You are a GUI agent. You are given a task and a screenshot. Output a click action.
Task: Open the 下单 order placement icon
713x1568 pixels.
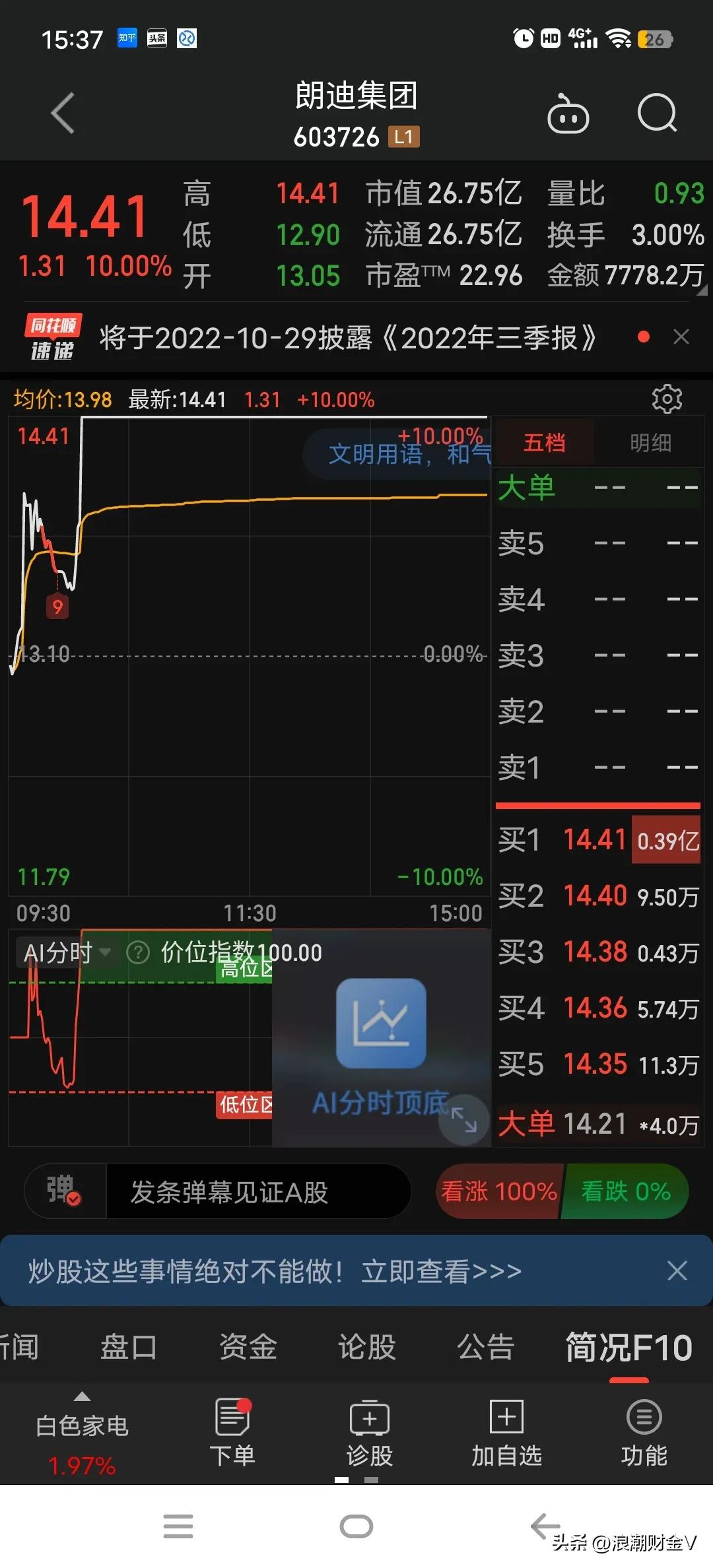point(232,1425)
